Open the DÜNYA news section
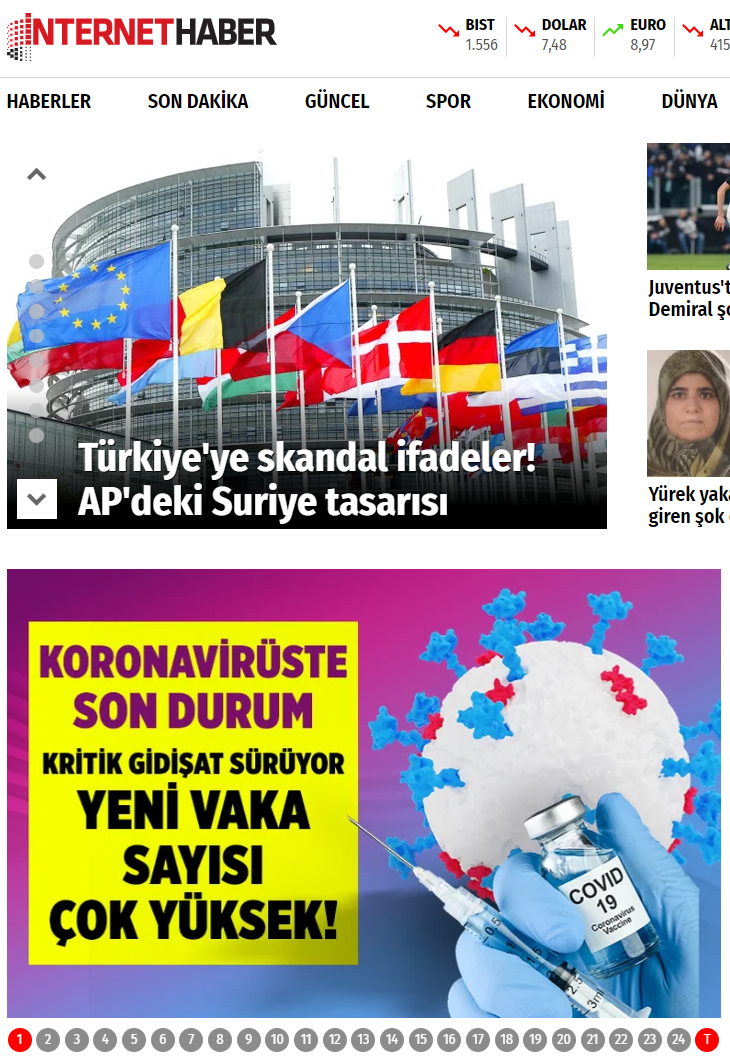Image resolution: width=730 pixels, height=1060 pixels. click(x=689, y=101)
